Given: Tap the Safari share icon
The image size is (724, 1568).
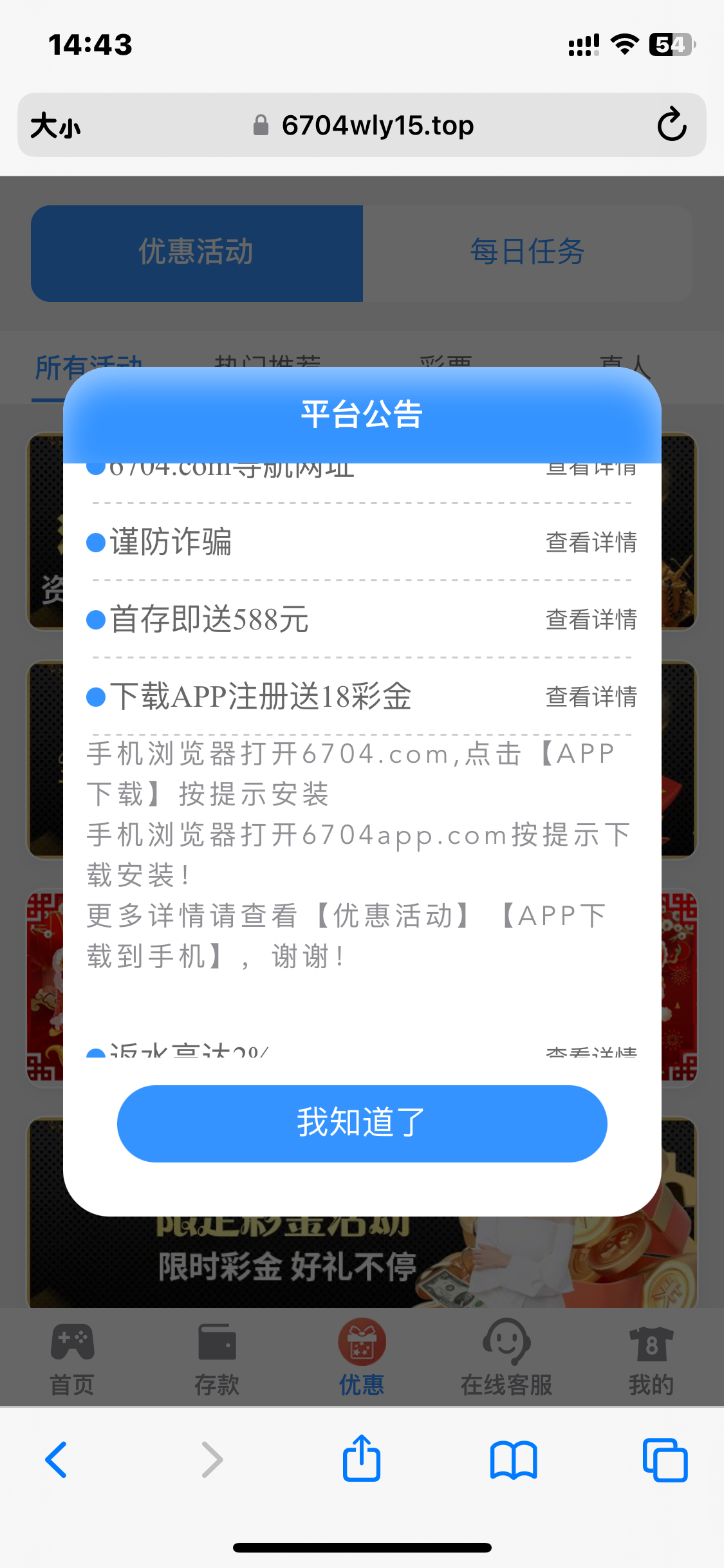Looking at the screenshot, I should 362,1460.
